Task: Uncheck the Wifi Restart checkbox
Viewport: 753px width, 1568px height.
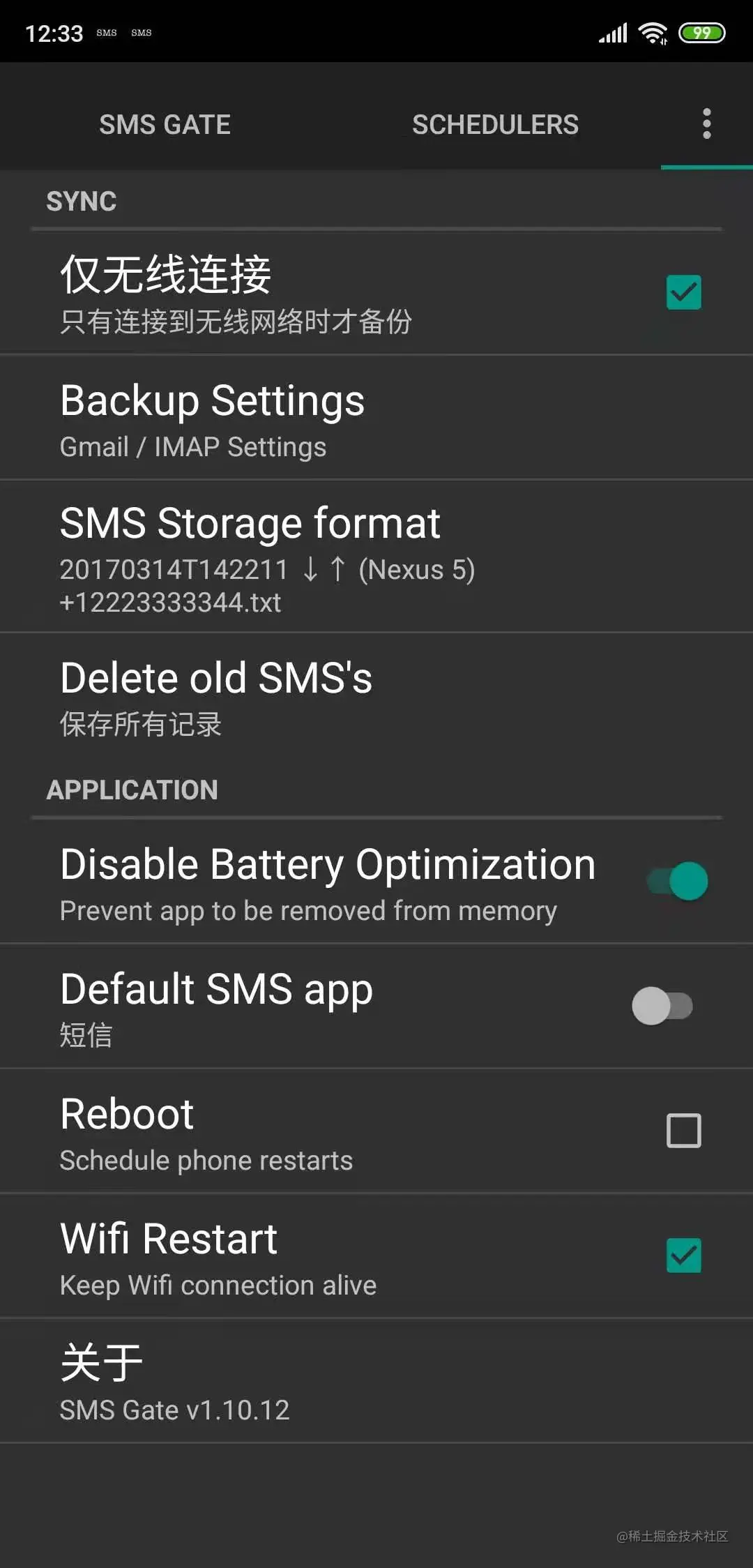Action: tap(683, 1256)
